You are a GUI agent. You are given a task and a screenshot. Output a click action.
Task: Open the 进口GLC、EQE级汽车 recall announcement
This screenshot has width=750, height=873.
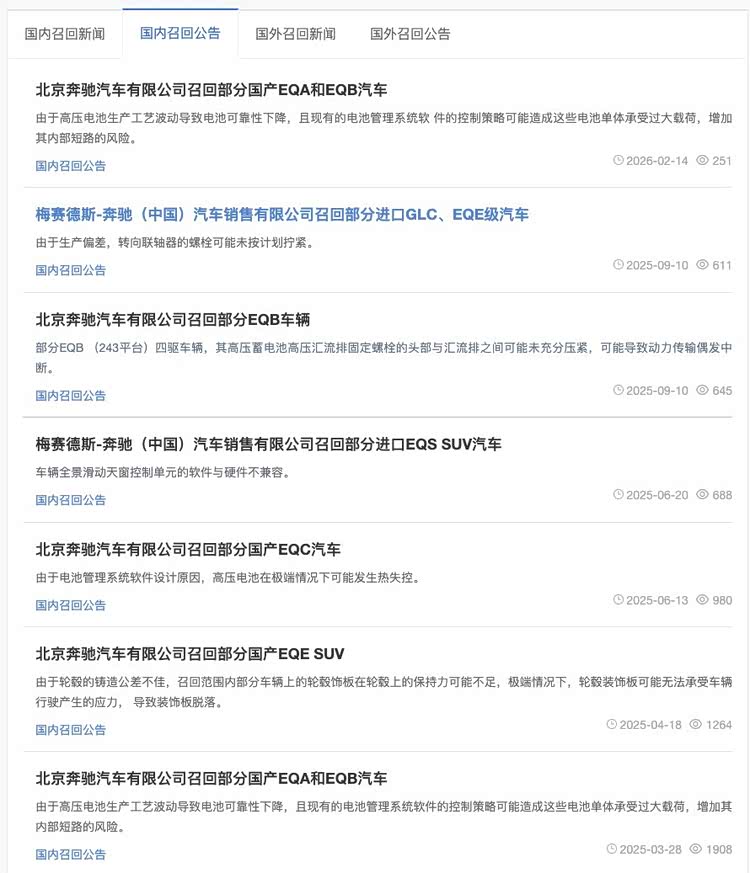point(282,214)
